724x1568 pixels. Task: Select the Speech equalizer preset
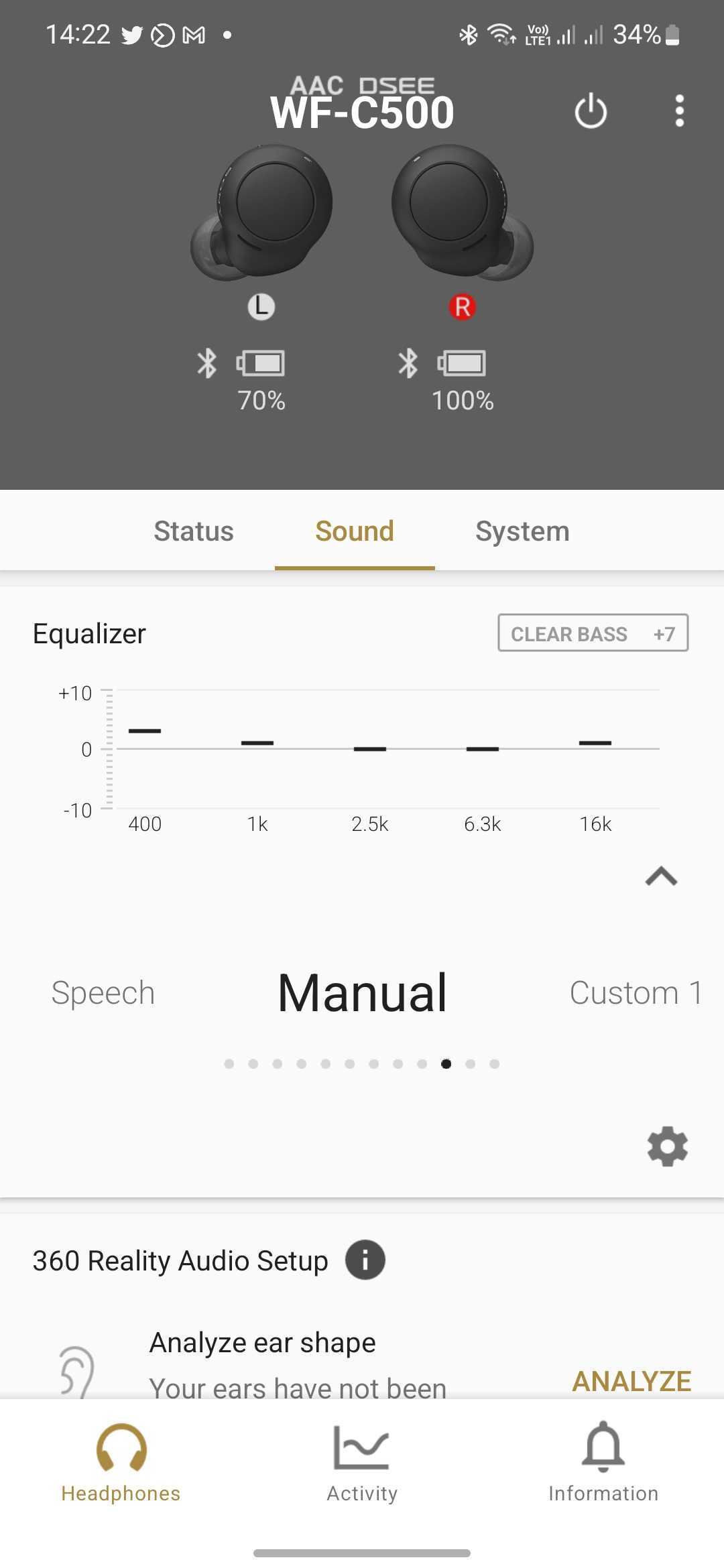click(x=103, y=992)
